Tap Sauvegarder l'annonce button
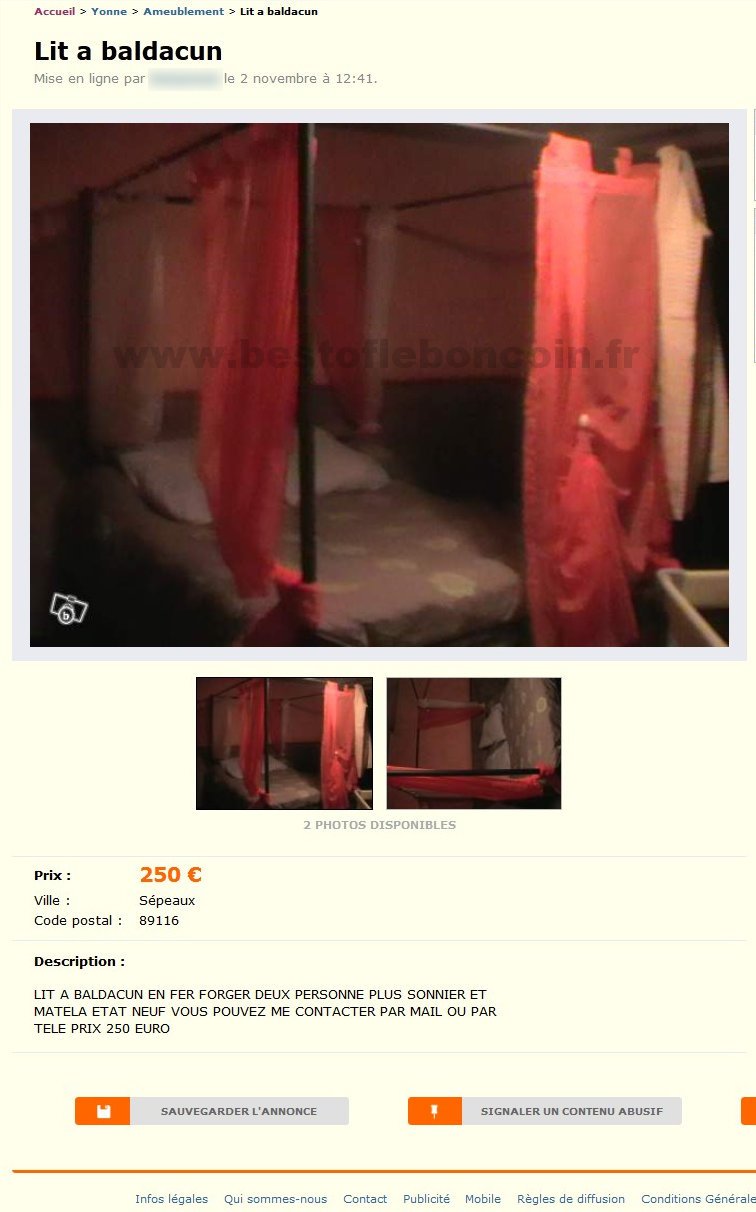 [x=212, y=1111]
